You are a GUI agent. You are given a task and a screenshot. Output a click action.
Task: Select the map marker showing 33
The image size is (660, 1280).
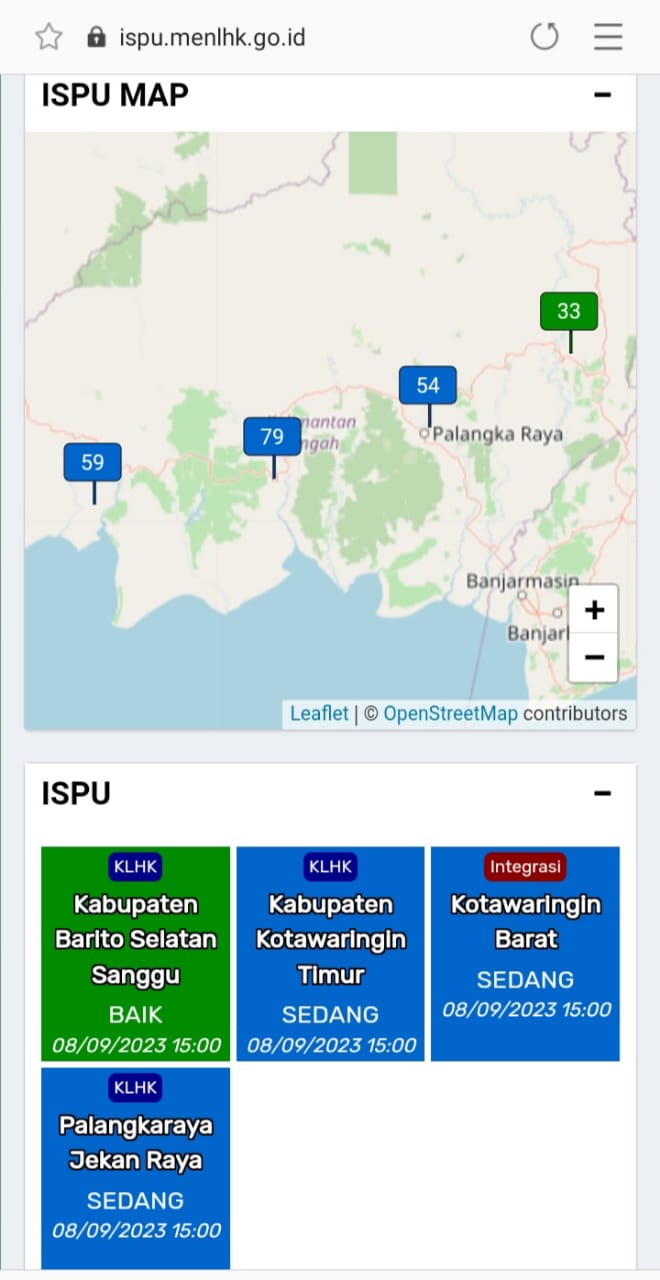pyautogui.click(x=569, y=312)
